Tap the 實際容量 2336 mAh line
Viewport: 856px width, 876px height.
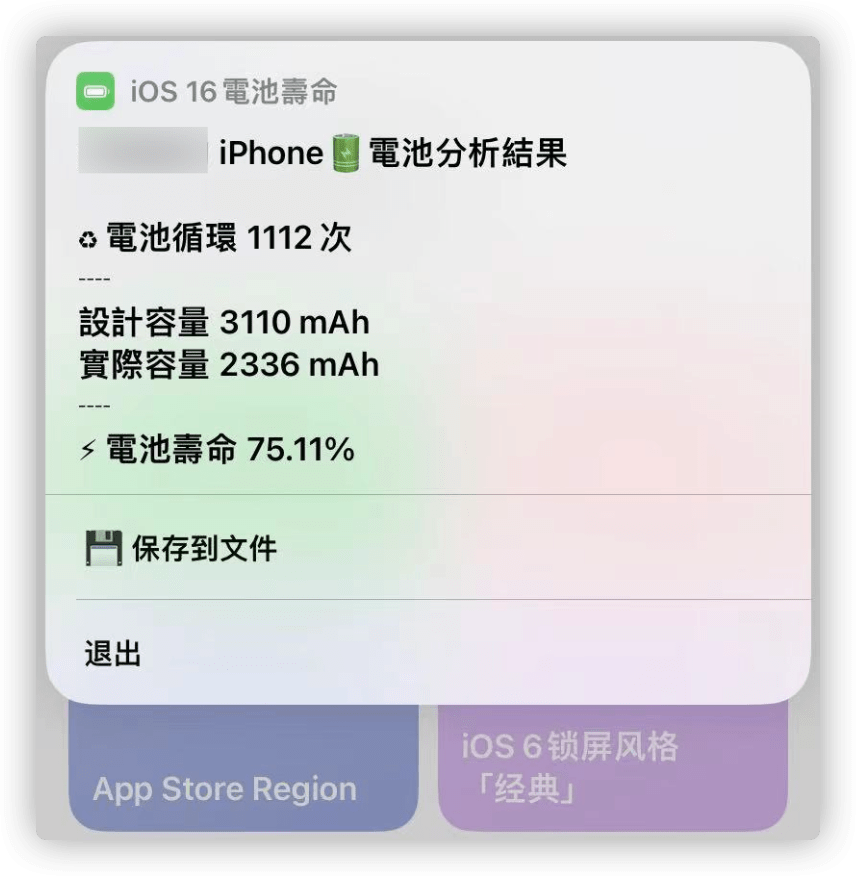pyautogui.click(x=228, y=365)
